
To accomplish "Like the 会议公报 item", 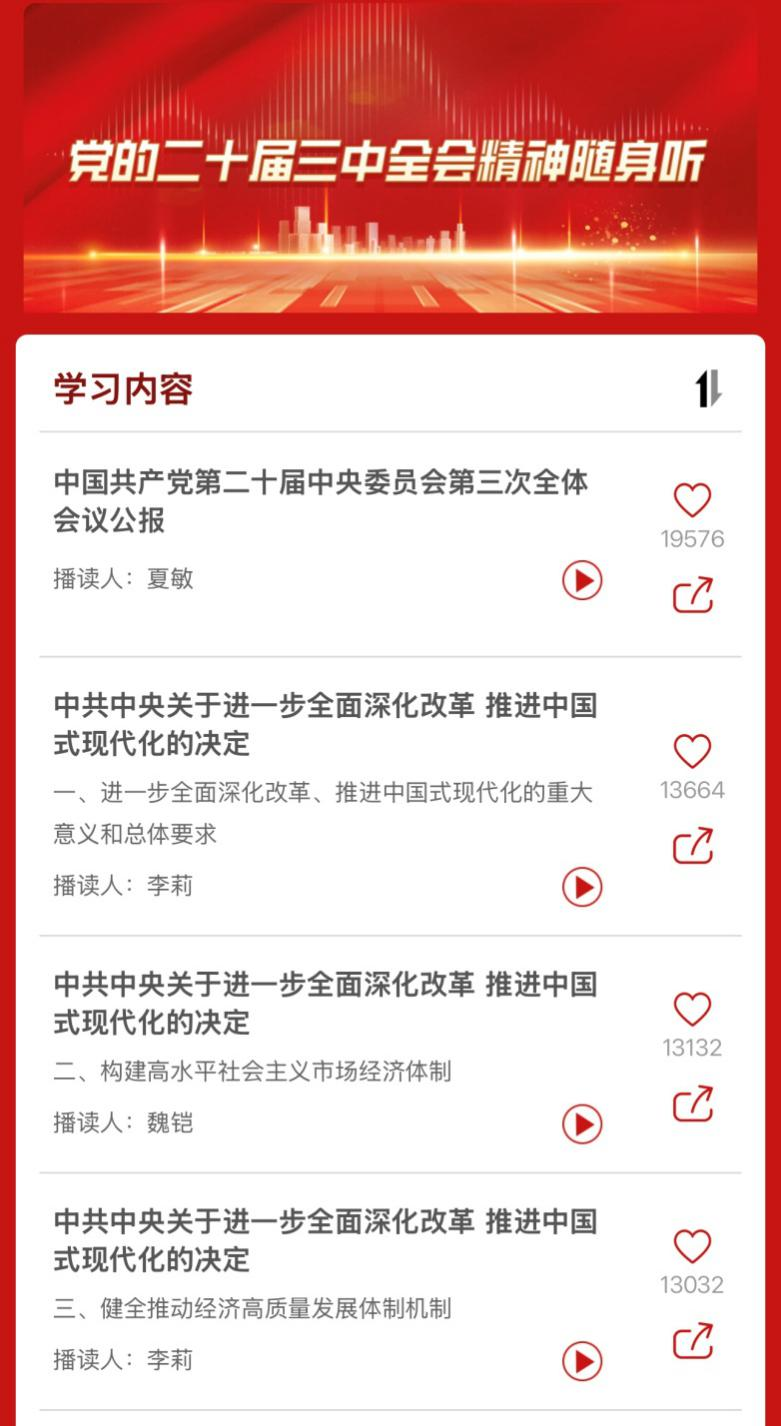I will (692, 500).
